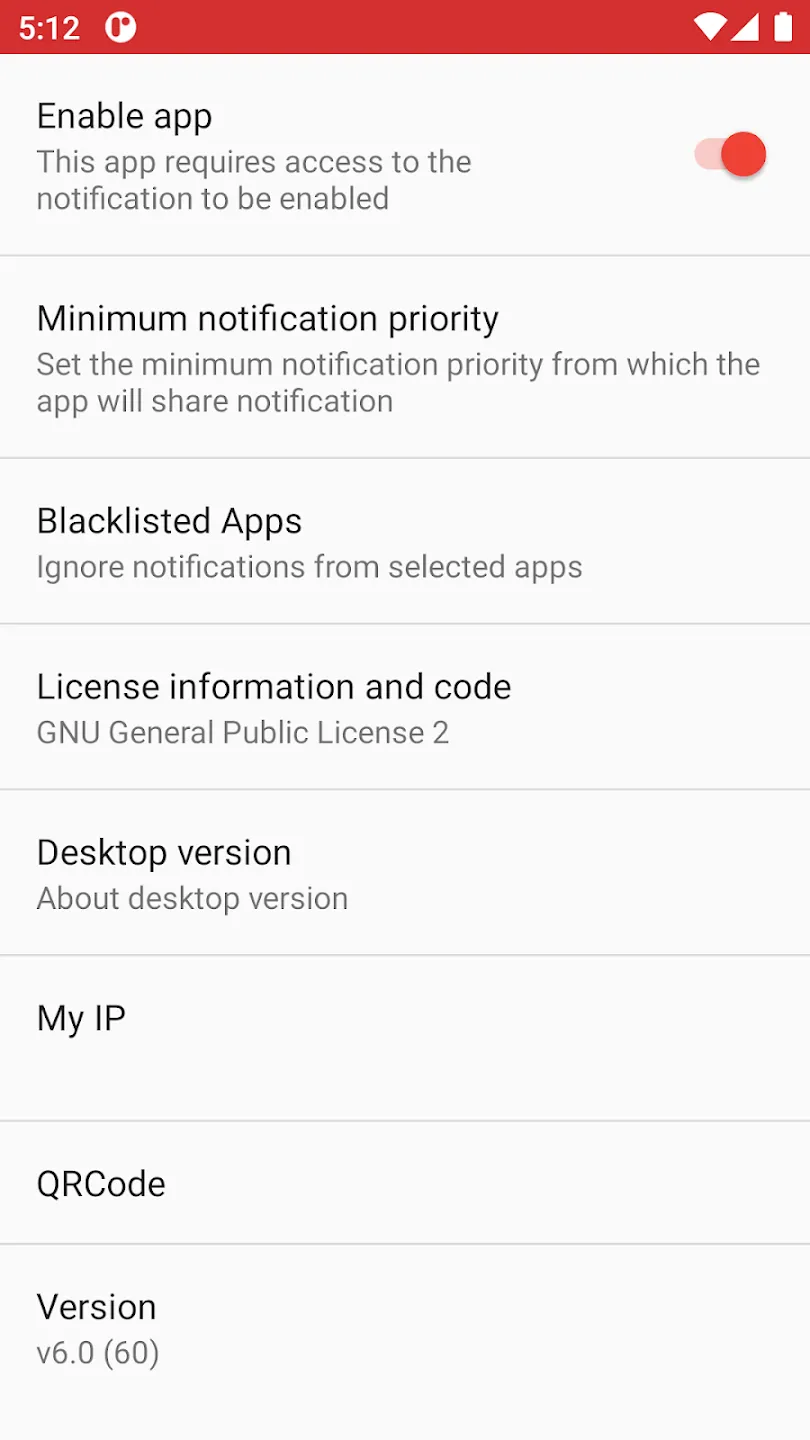
Task: Show the QRCode
Action: click(405, 1183)
